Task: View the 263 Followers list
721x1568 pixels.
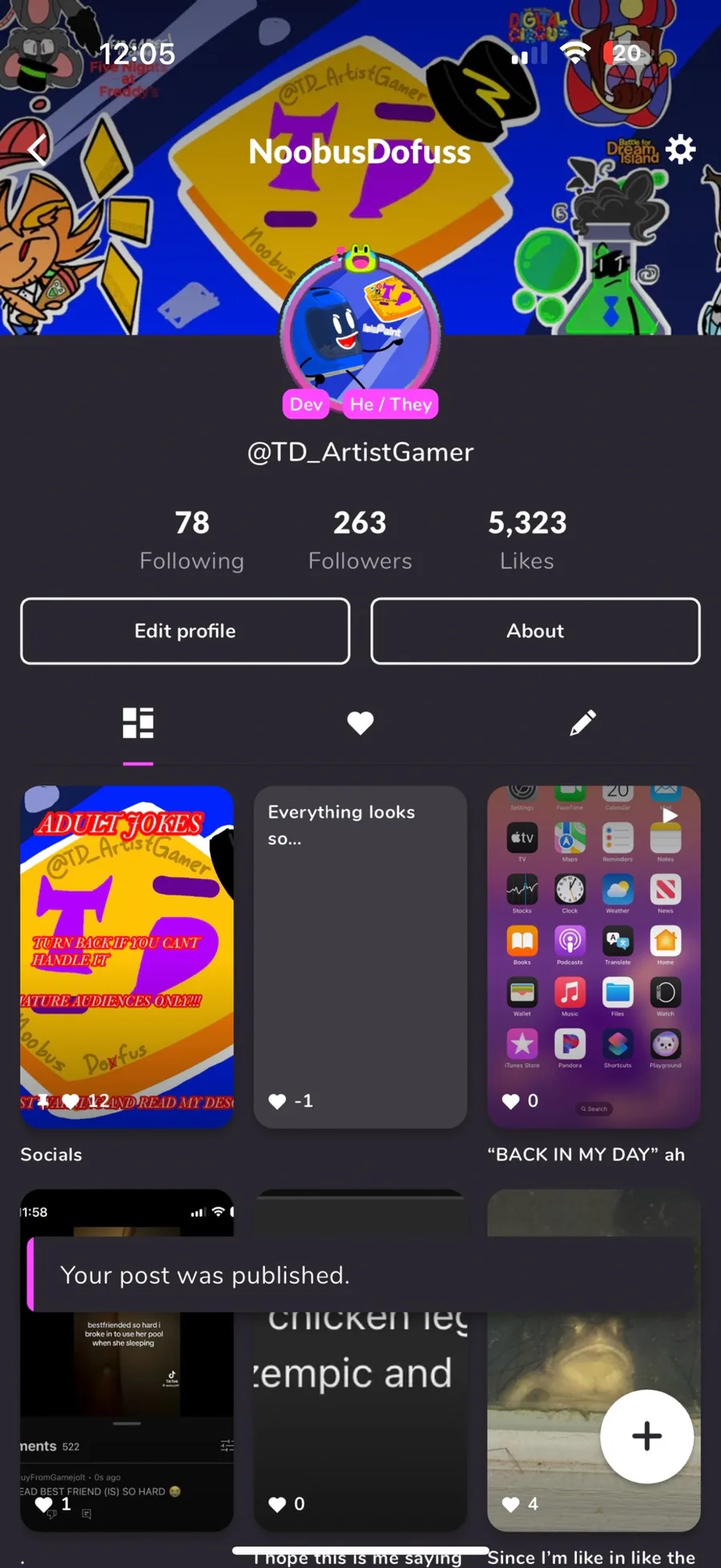Action: point(360,539)
